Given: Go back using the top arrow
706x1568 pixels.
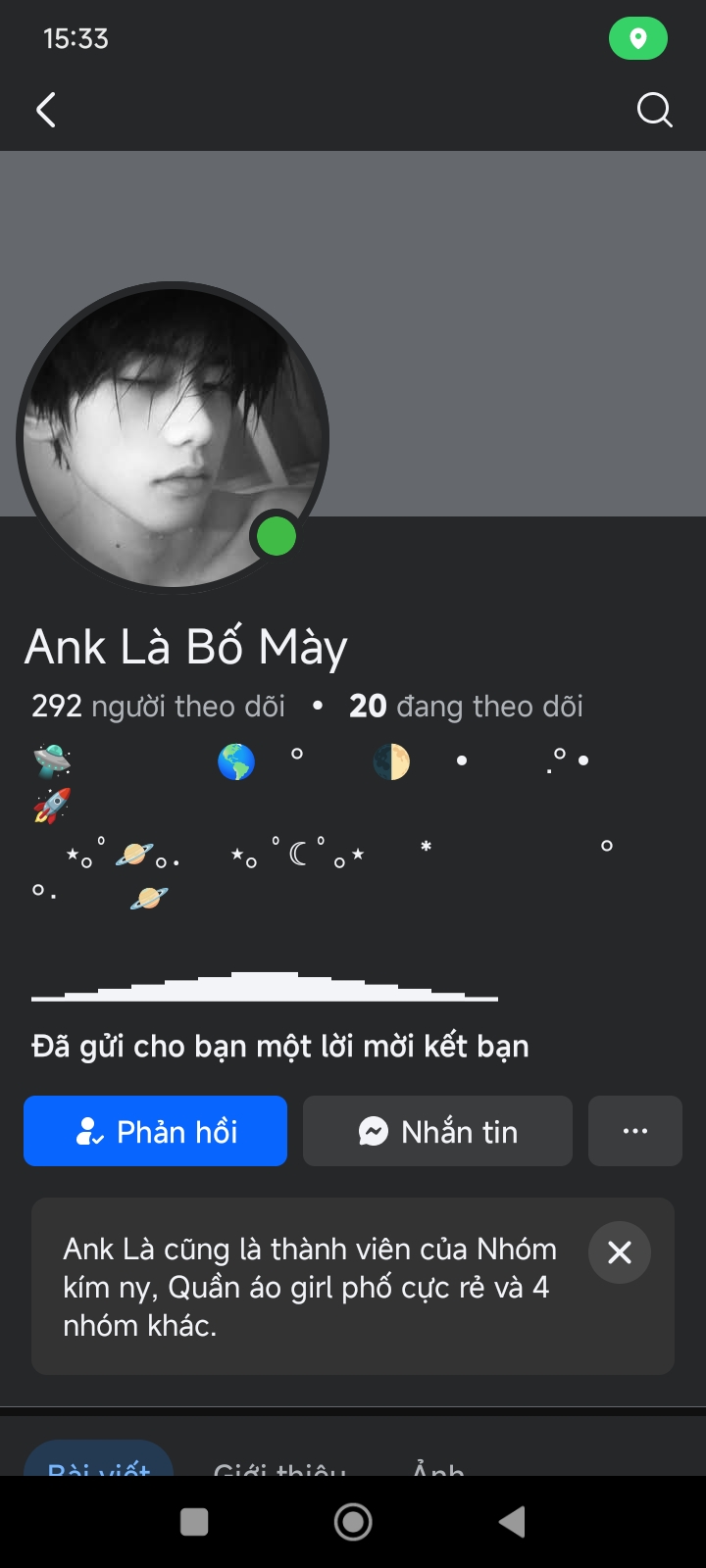Looking at the screenshot, I should 46,110.
